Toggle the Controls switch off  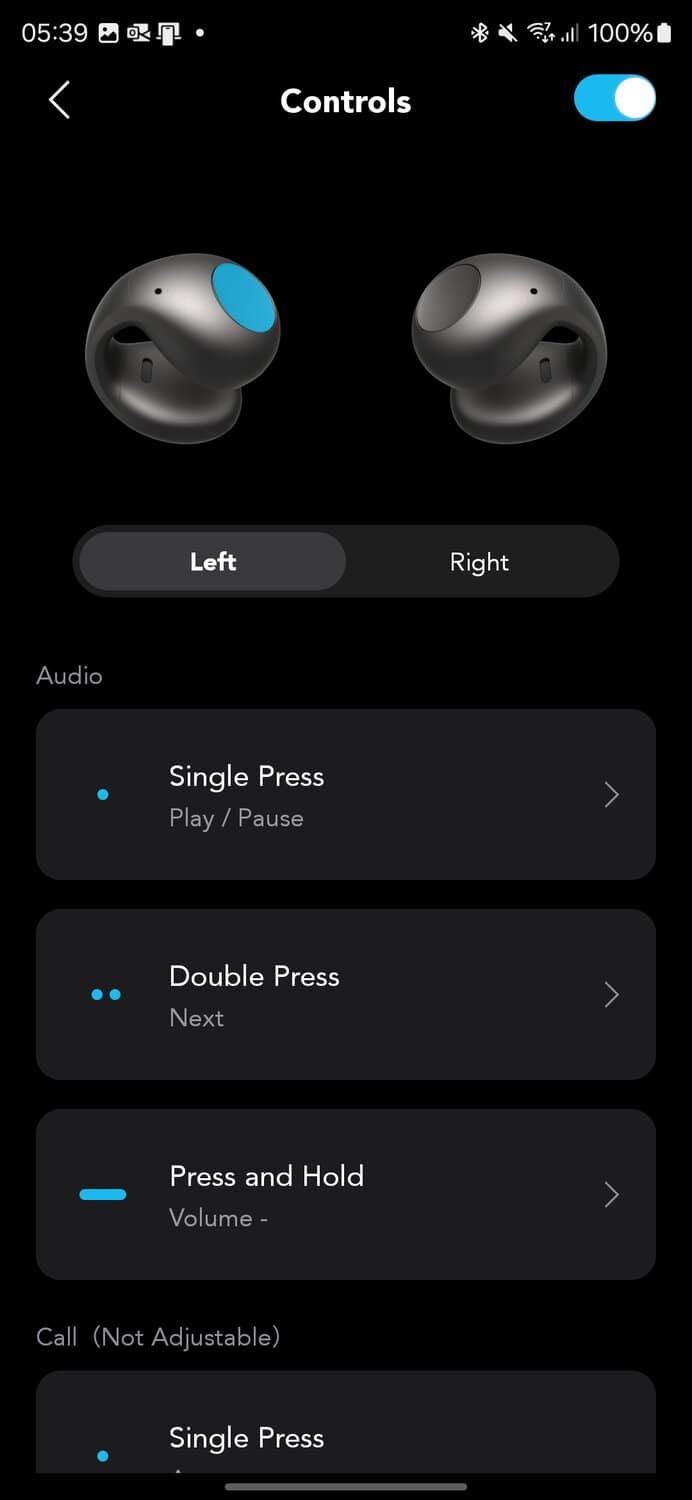[x=614, y=100]
